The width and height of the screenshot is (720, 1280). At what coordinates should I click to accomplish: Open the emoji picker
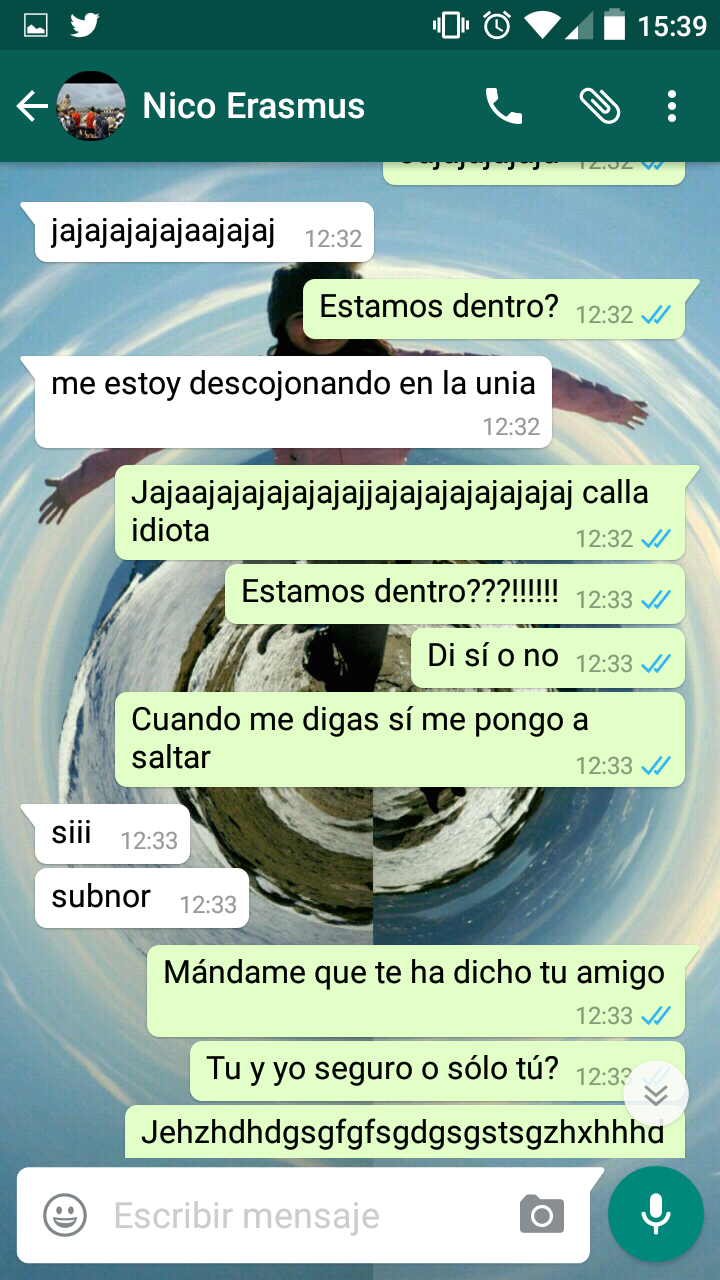65,1216
